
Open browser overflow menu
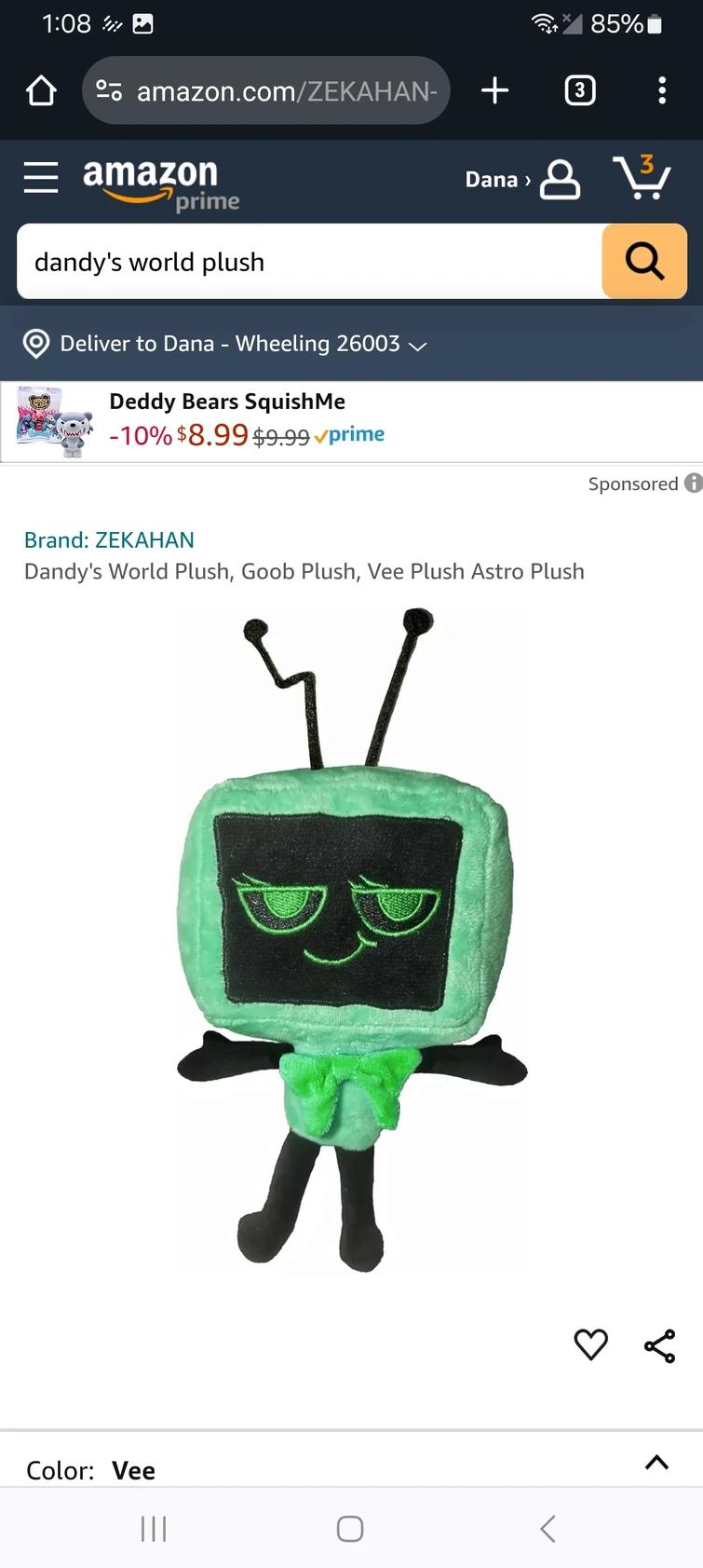pos(661,91)
